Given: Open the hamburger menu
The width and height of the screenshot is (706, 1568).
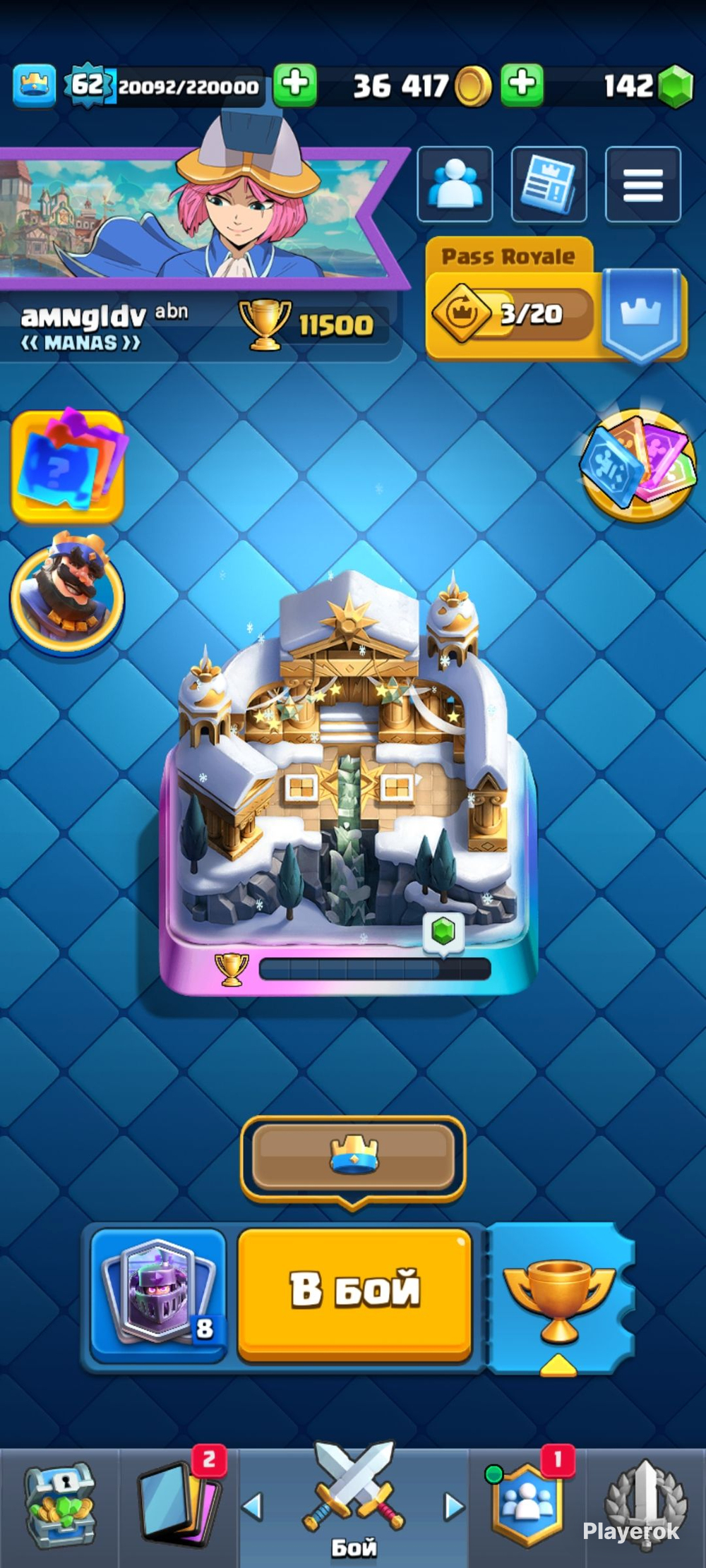Looking at the screenshot, I should coord(642,184).
